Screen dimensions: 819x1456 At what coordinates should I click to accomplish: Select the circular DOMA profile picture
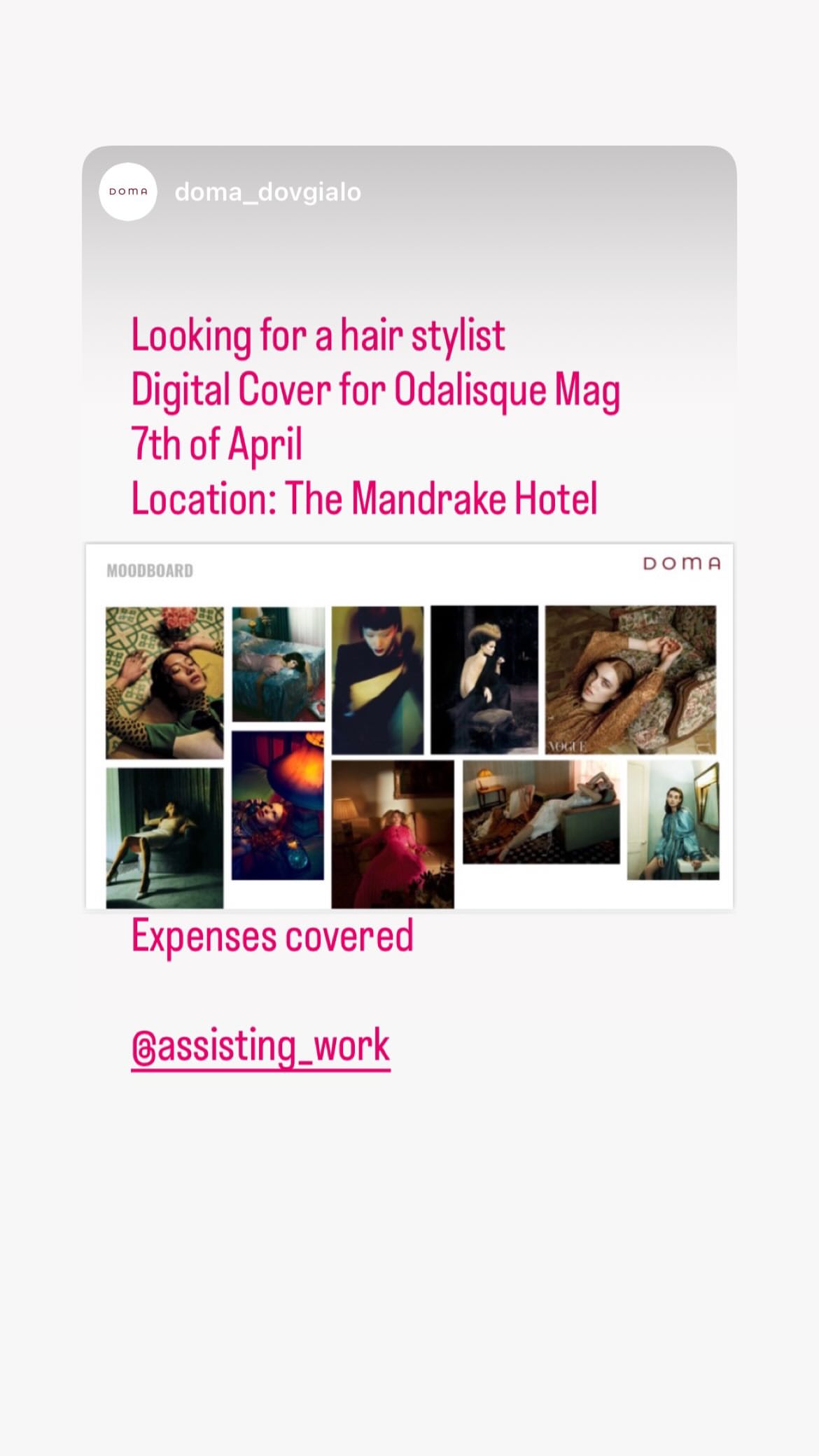tap(128, 193)
